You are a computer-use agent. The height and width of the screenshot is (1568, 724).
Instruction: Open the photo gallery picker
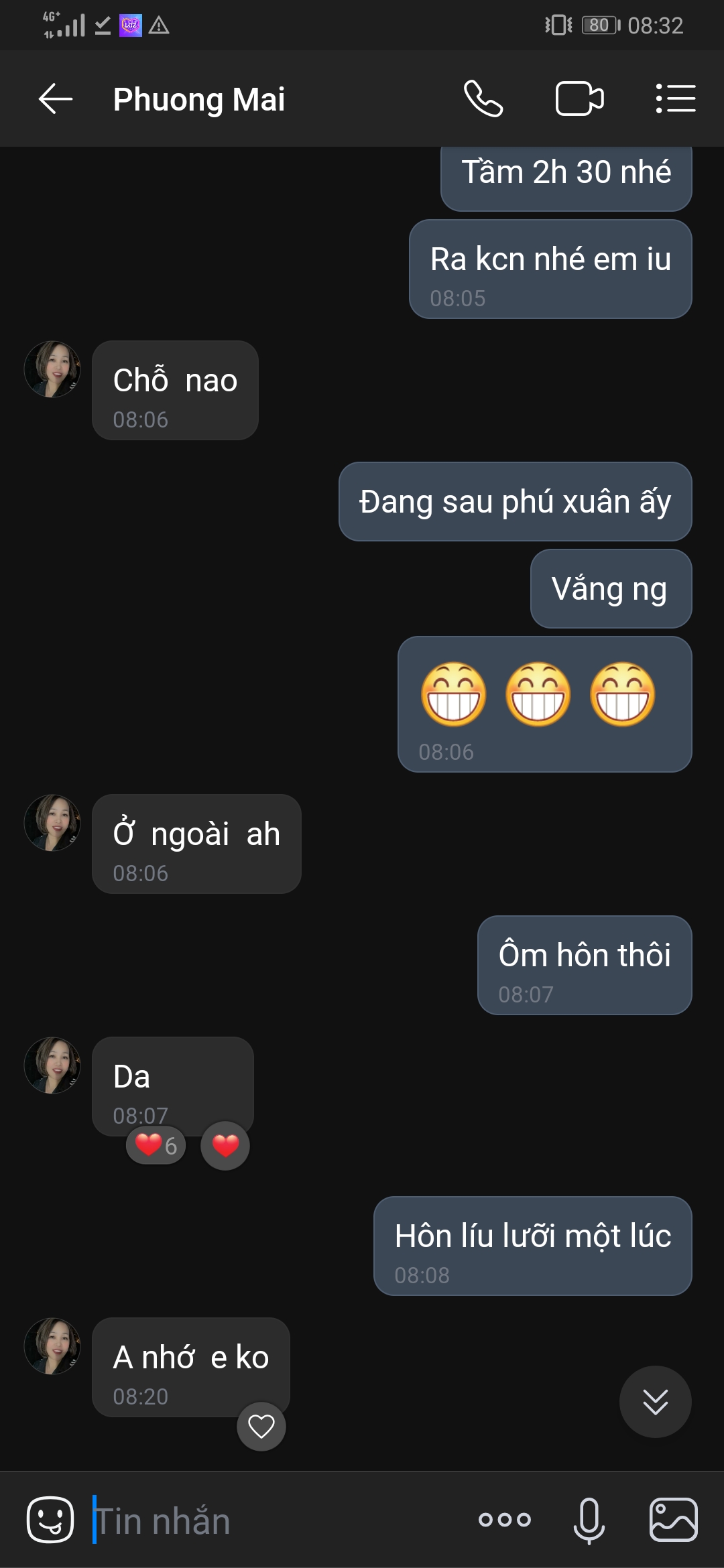click(x=673, y=1520)
